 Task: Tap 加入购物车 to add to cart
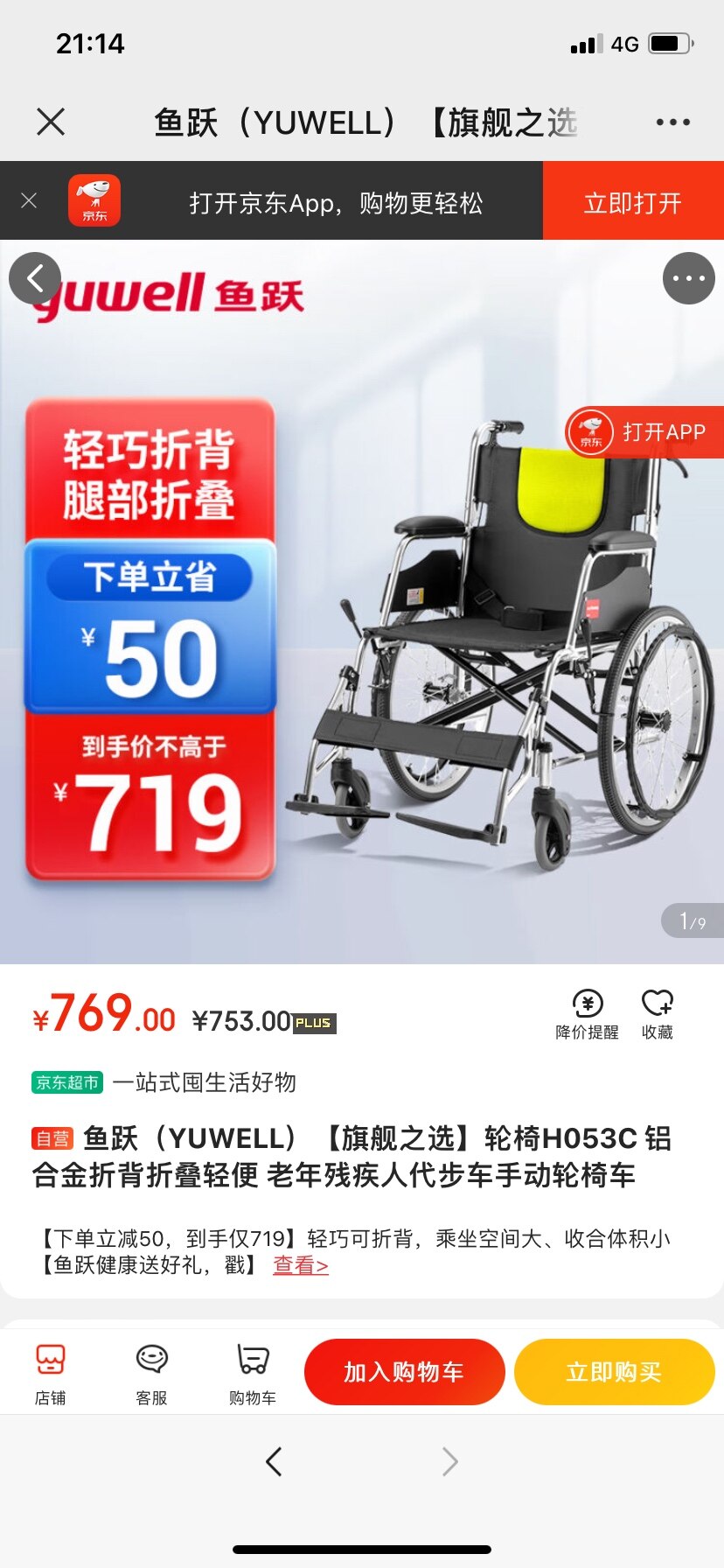click(x=405, y=1372)
